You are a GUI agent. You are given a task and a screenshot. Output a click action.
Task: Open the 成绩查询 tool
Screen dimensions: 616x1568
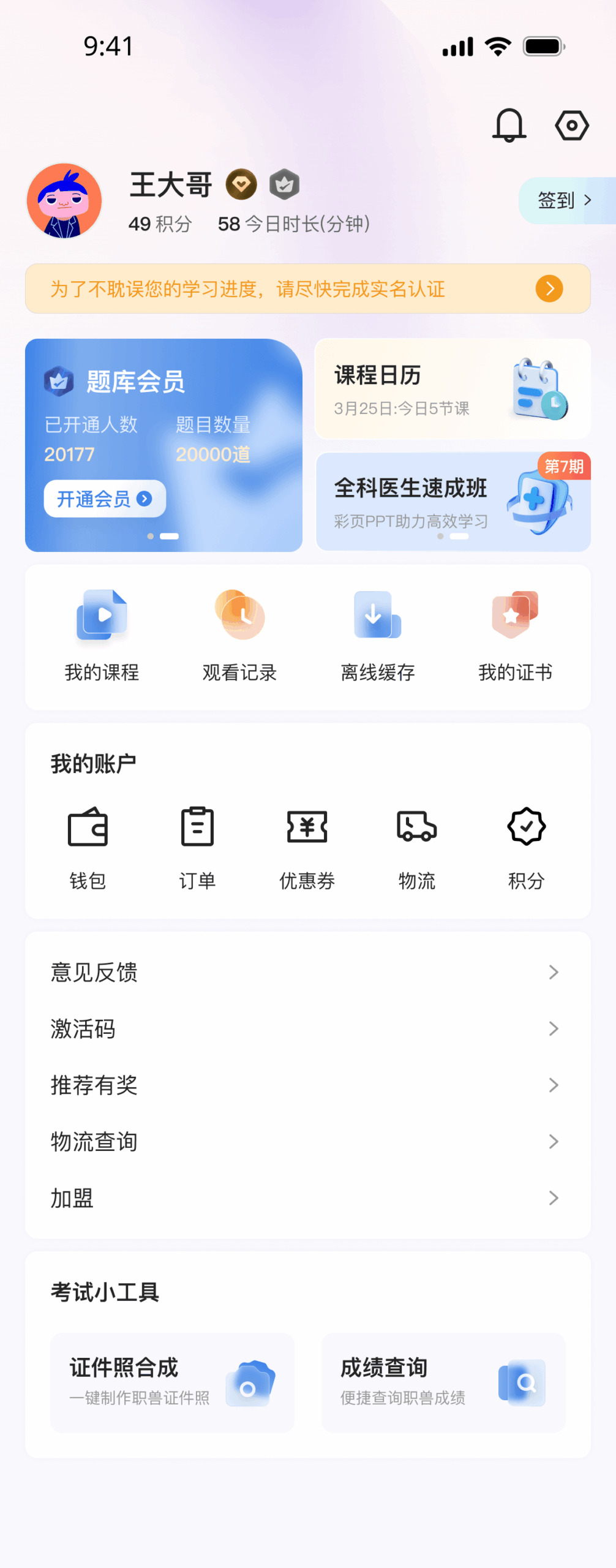443,1382
